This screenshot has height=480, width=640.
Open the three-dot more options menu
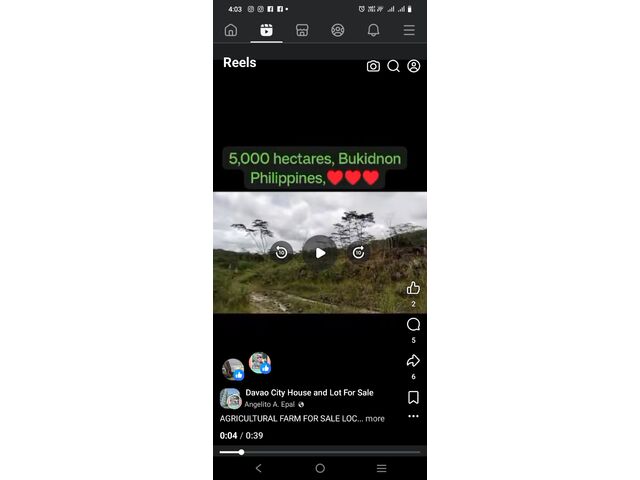click(413, 416)
